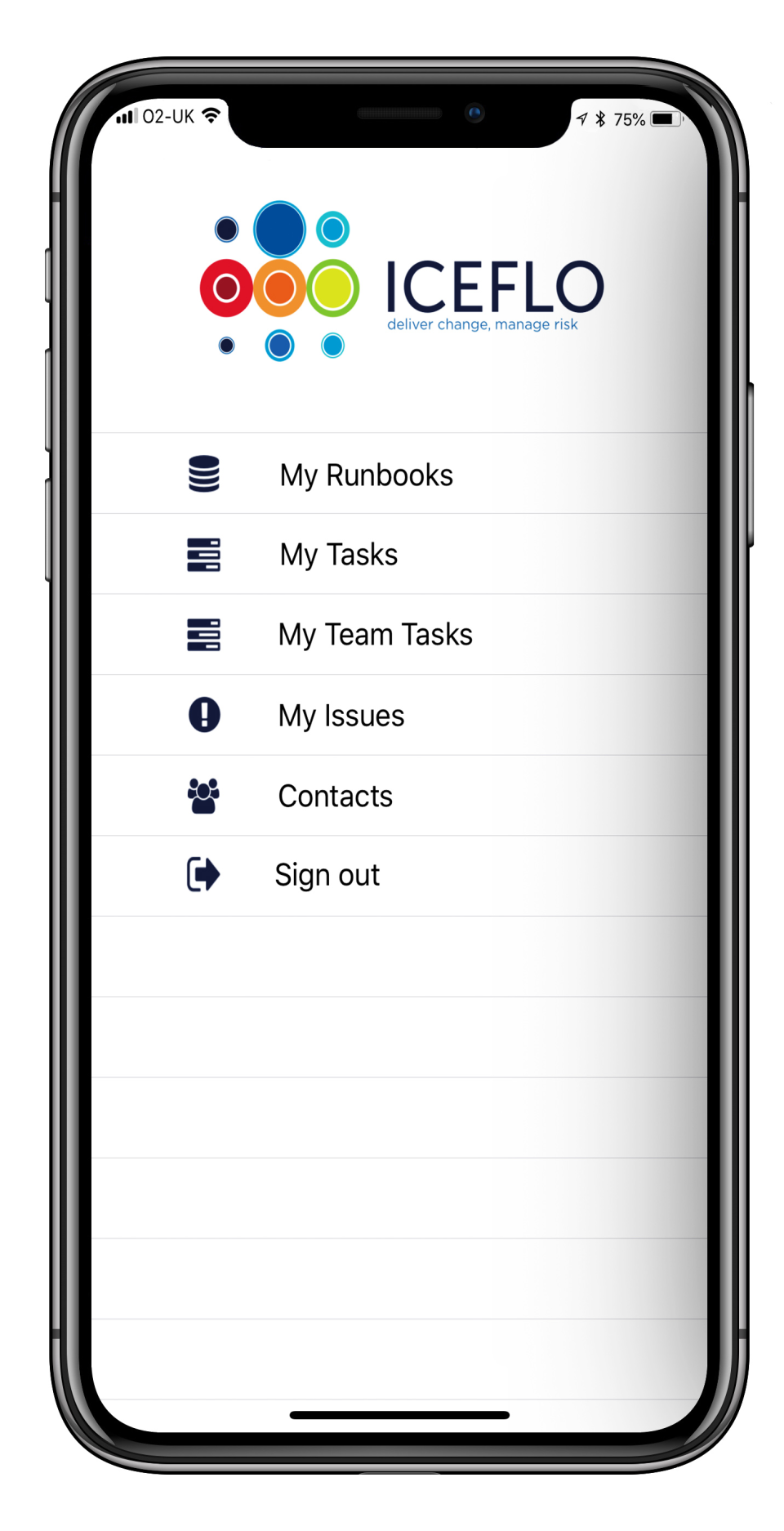Image resolution: width=784 pixels, height=1531 pixels.
Task: Open the My Issues list
Action: click(x=341, y=716)
